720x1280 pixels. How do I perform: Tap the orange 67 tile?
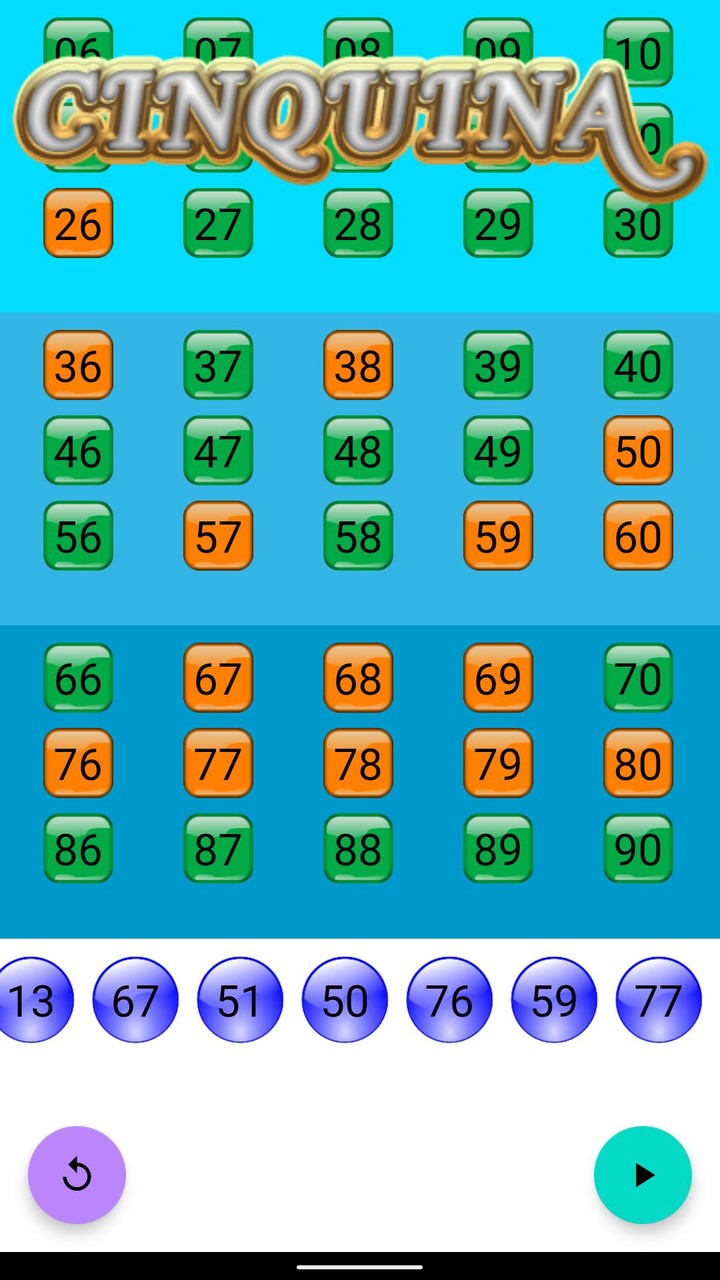[x=218, y=678]
